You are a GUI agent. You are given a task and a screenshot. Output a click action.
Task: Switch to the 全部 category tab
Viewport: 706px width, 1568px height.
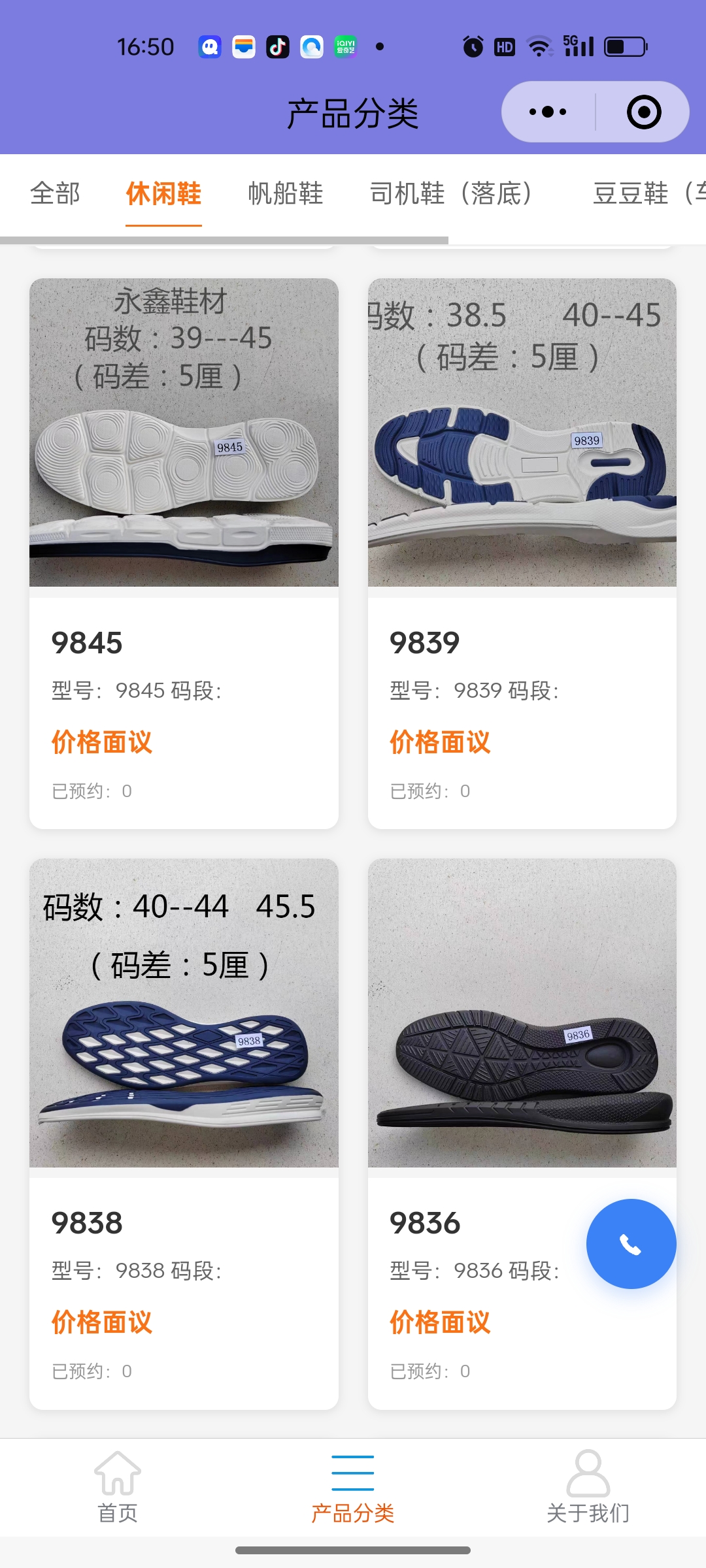pos(55,193)
